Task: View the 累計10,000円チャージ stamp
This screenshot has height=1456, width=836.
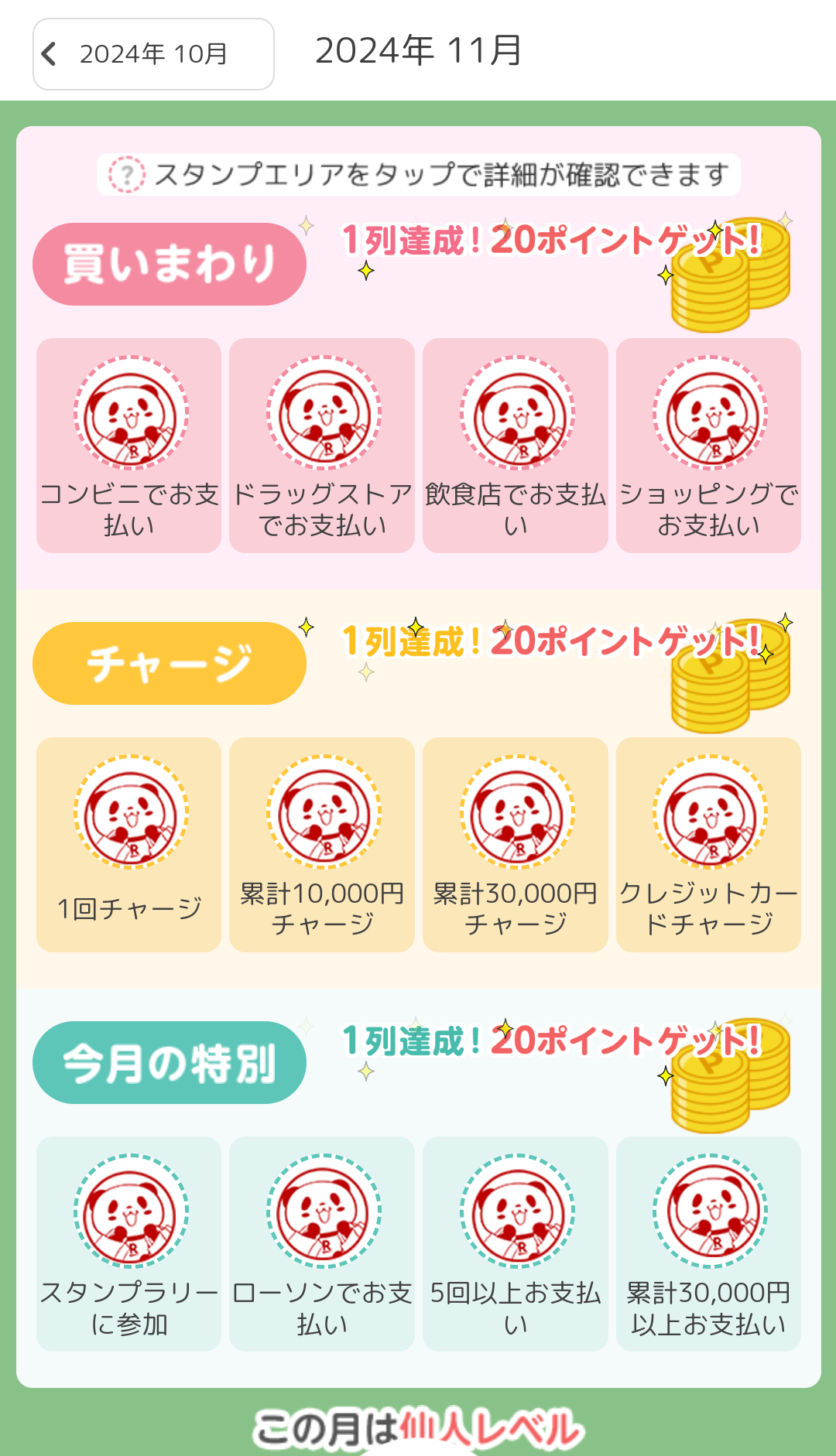Action: [x=322, y=844]
